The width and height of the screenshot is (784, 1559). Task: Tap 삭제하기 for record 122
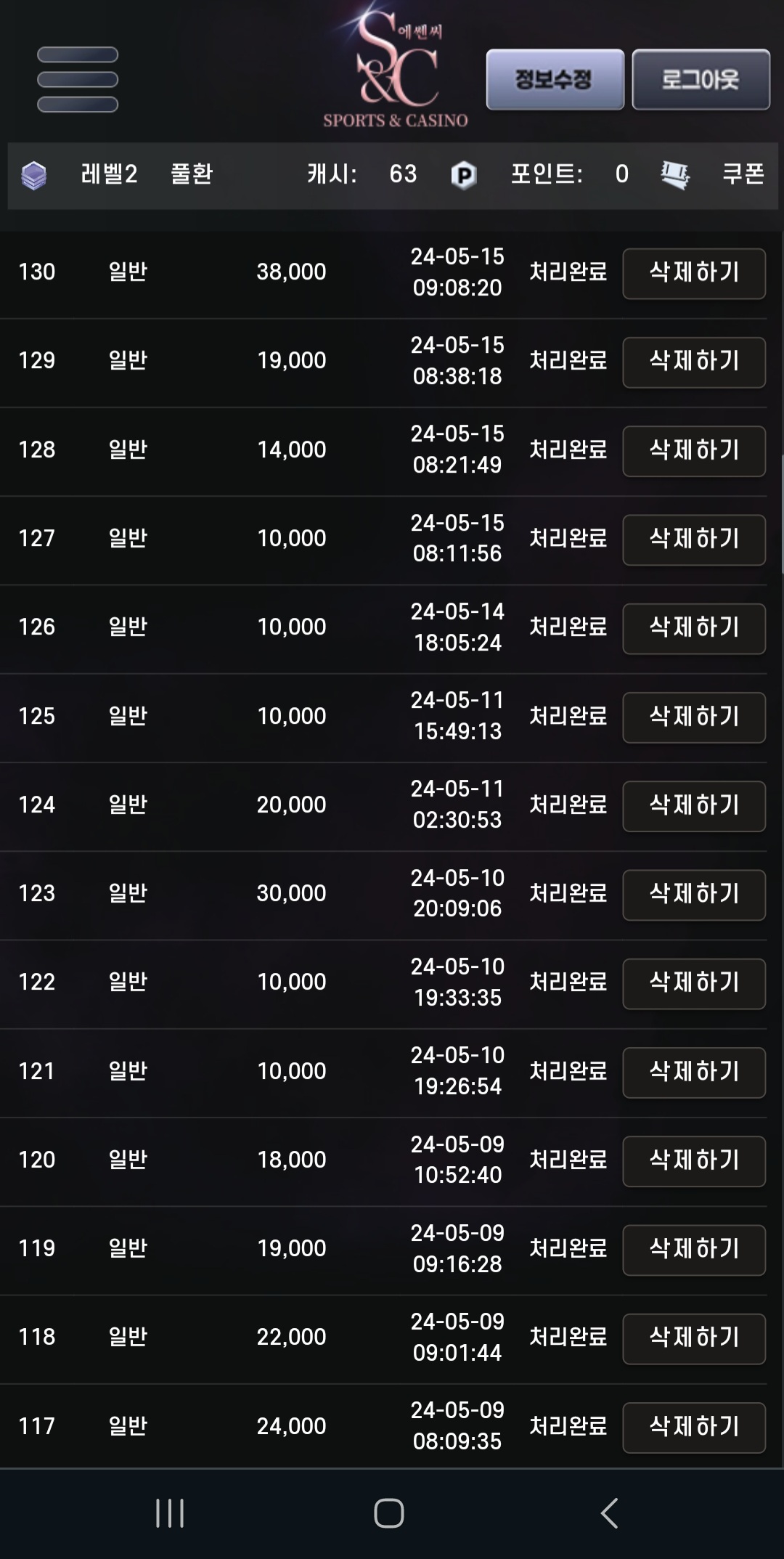tap(694, 984)
